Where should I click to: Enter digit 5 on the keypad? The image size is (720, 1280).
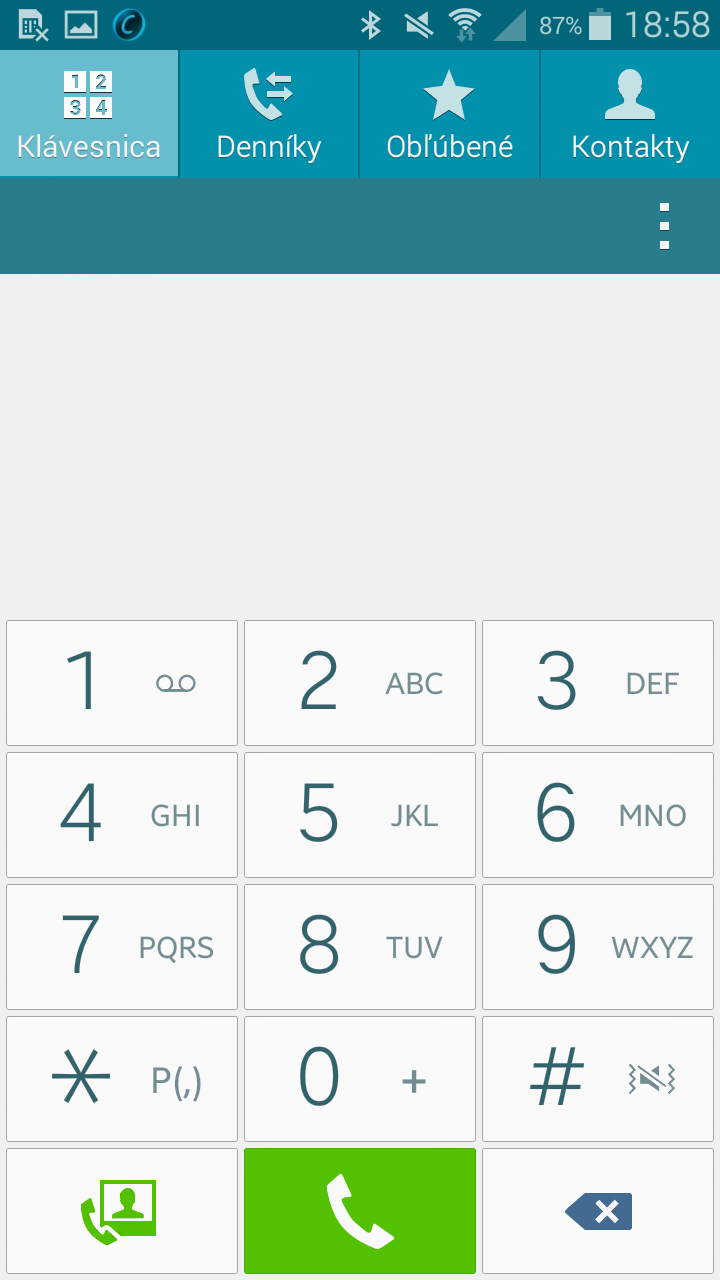pos(360,815)
